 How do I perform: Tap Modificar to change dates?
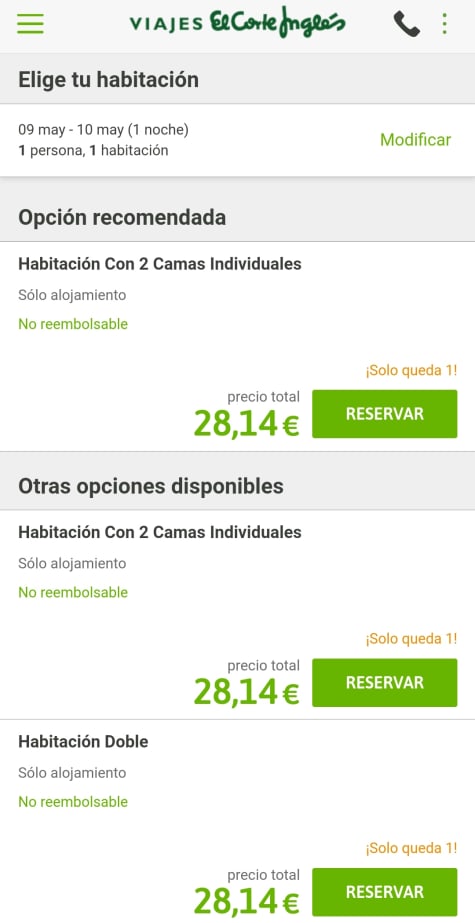pos(416,140)
